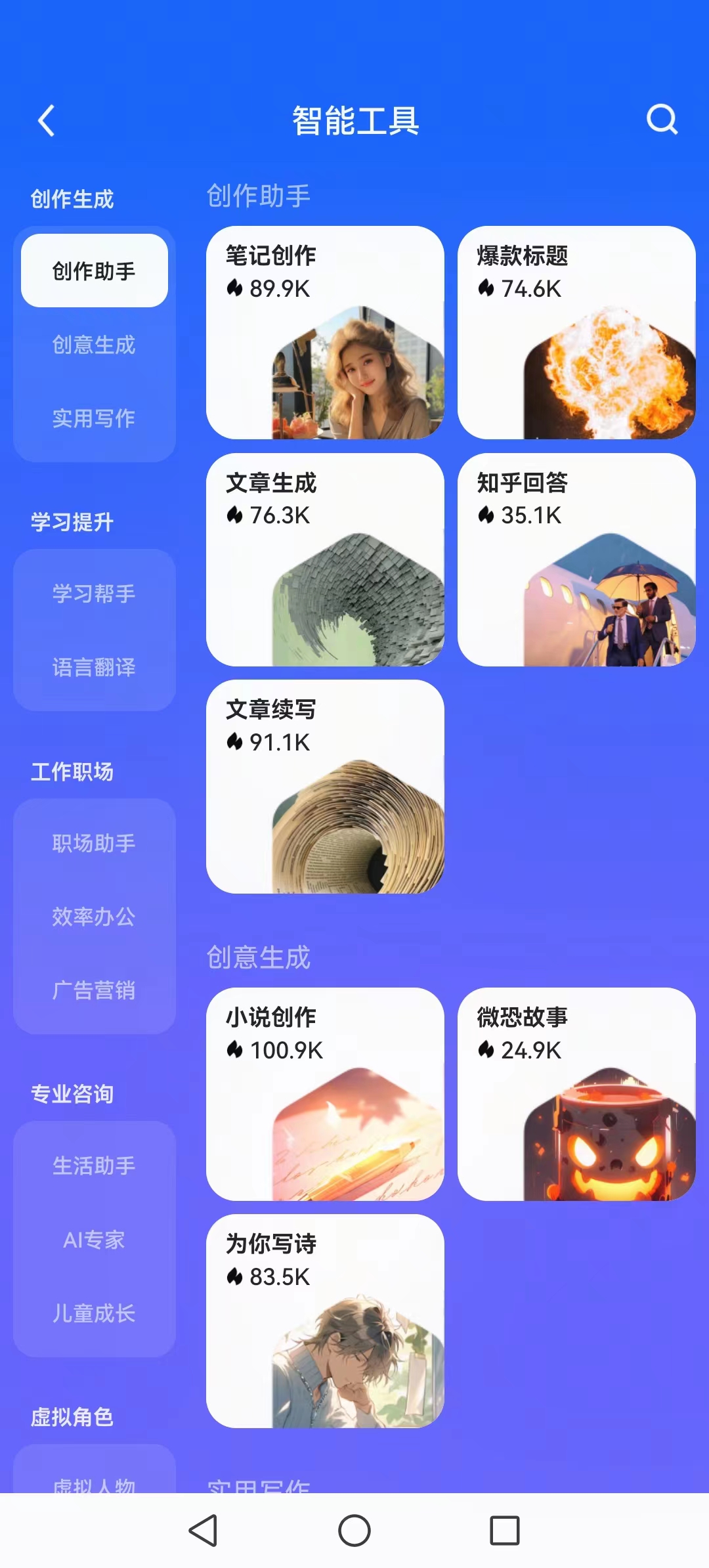Open the 文章生成 card
This screenshot has height=1568, width=709.
pyautogui.click(x=325, y=559)
